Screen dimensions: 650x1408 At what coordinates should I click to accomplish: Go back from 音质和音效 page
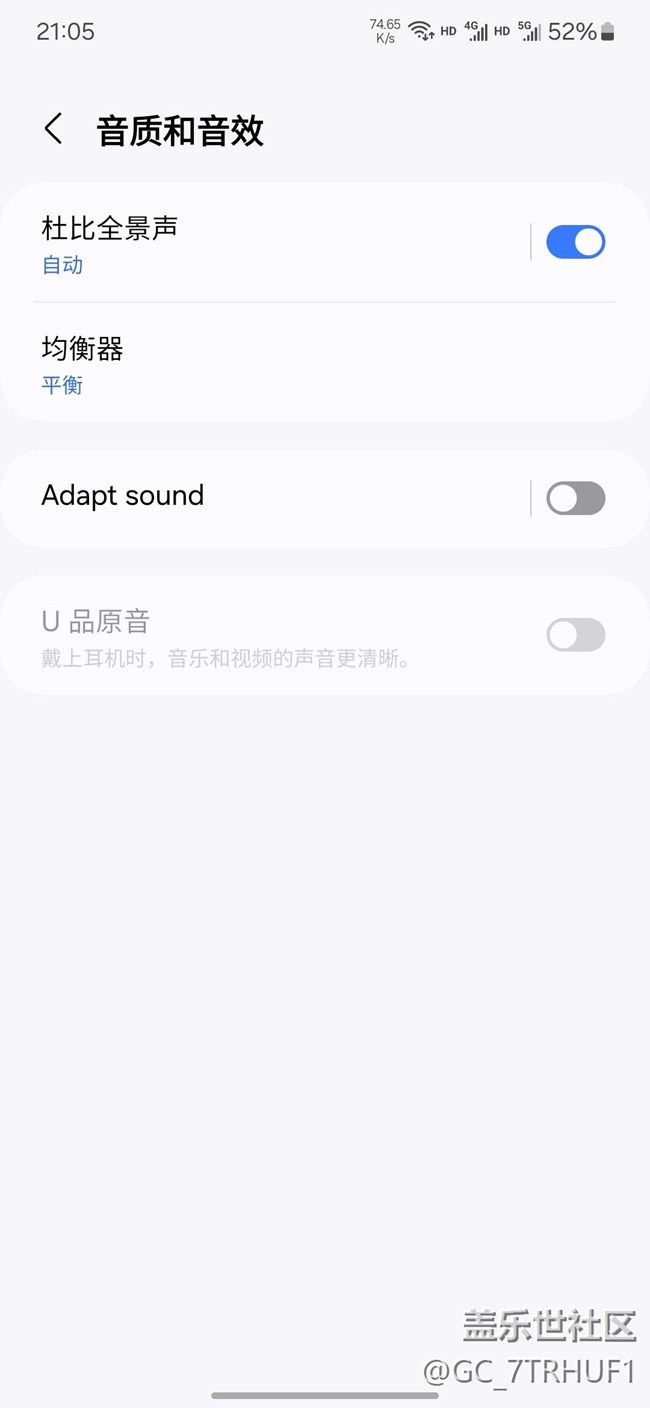(53, 129)
